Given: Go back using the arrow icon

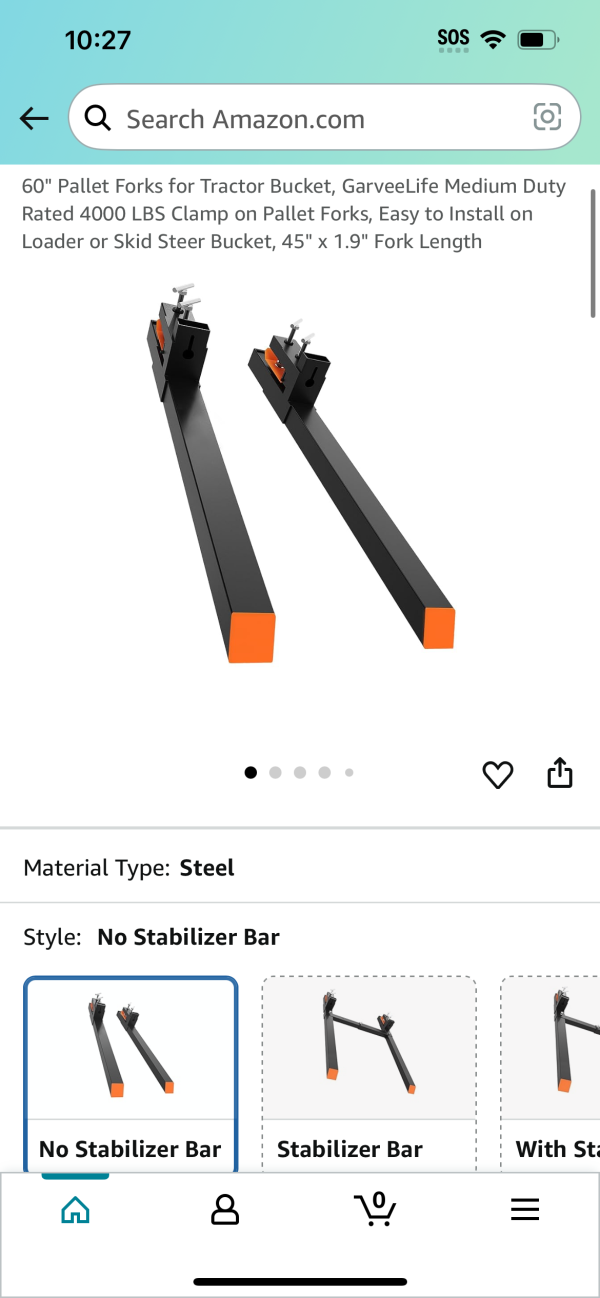Looking at the screenshot, I should point(34,119).
